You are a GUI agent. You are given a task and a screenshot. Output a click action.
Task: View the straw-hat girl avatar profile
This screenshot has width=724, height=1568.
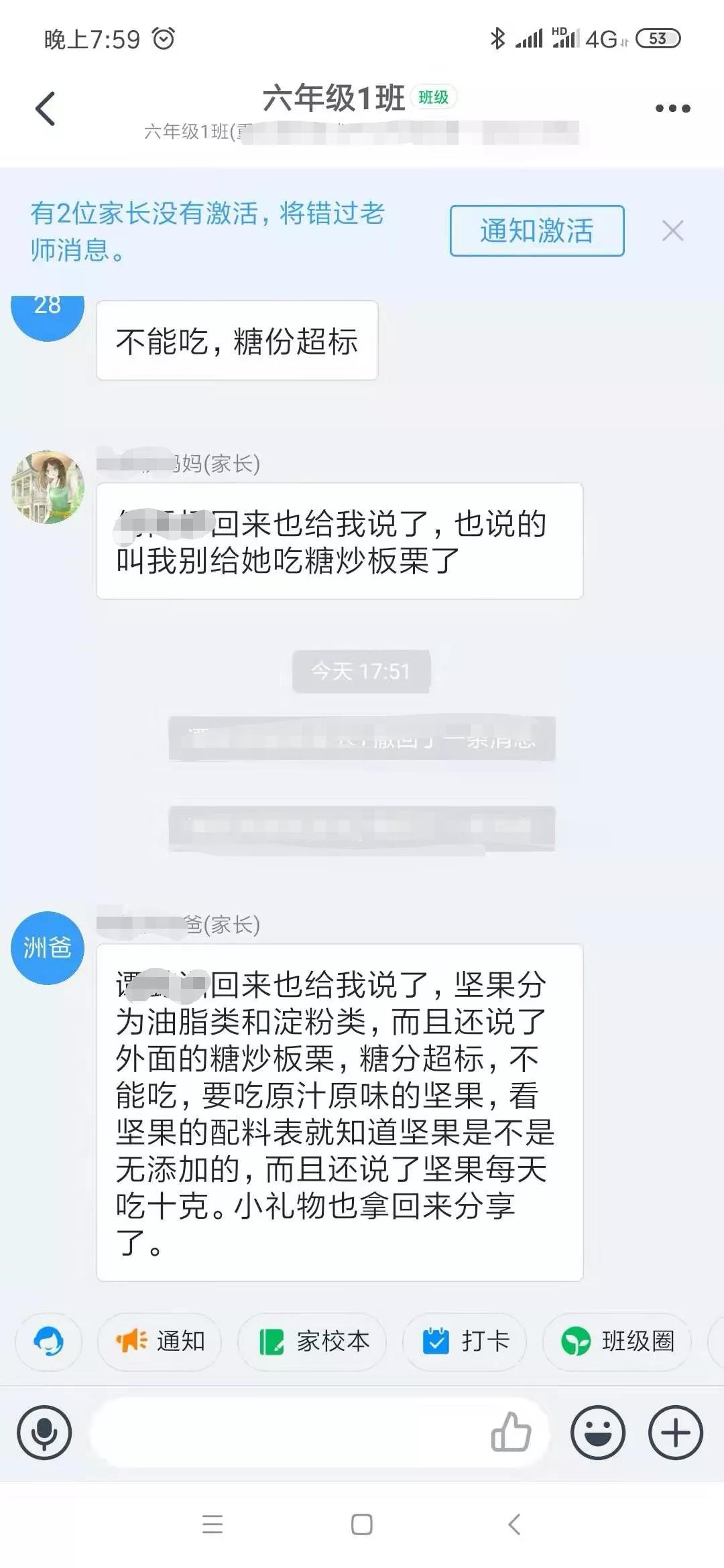tap(48, 487)
